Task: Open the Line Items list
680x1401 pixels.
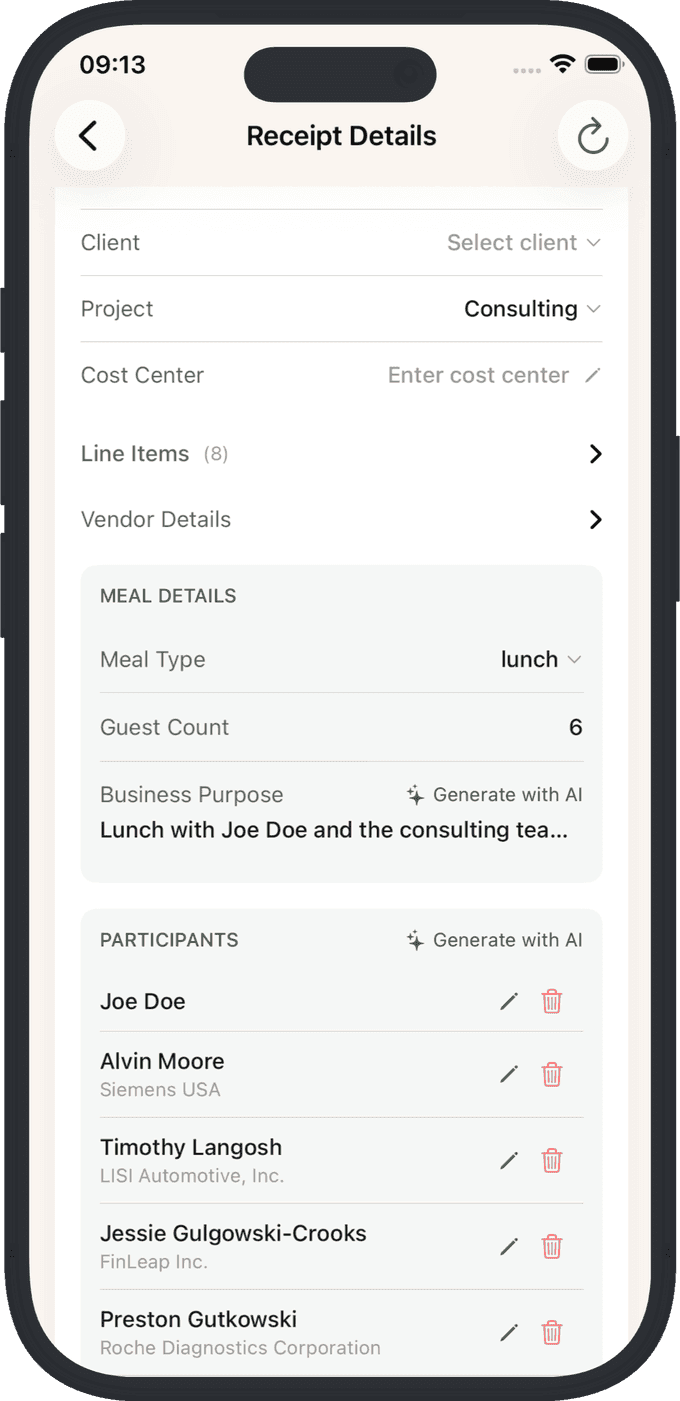Action: coord(340,454)
